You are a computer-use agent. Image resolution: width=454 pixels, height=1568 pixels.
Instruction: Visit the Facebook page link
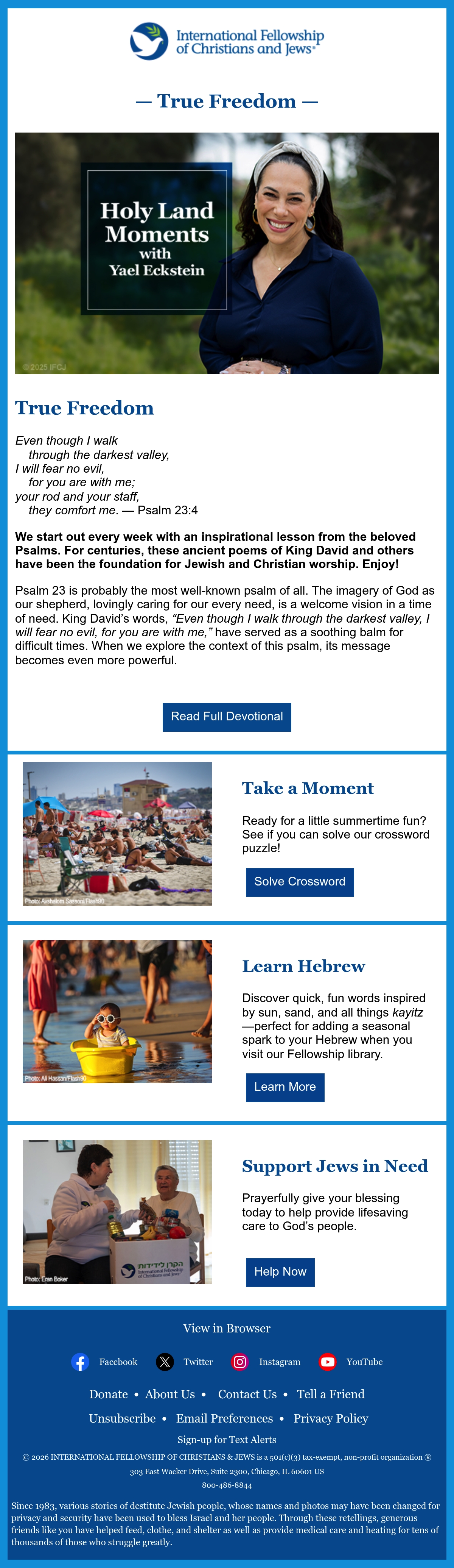[x=104, y=1362]
